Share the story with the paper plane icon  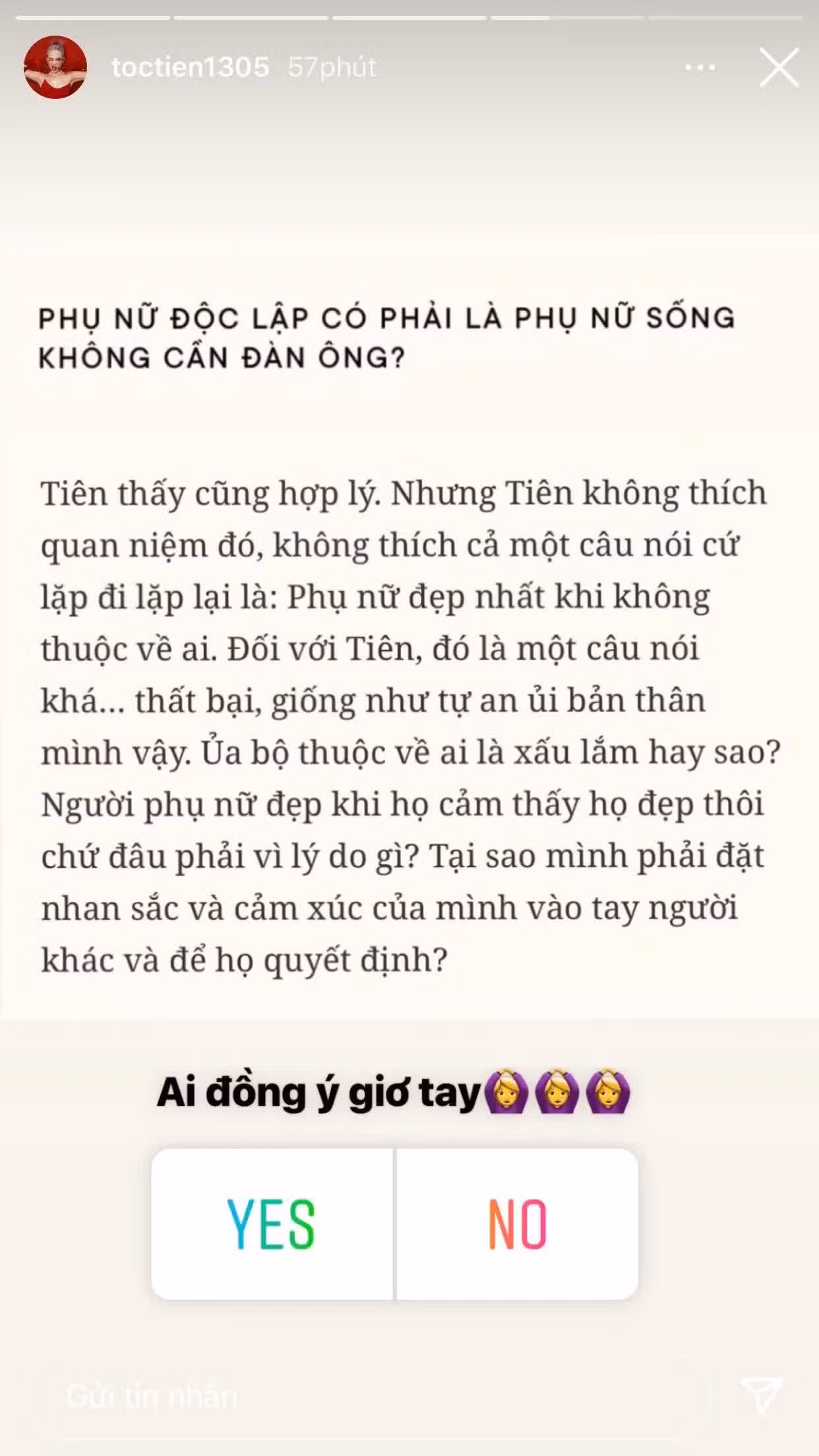pyautogui.click(x=762, y=1394)
